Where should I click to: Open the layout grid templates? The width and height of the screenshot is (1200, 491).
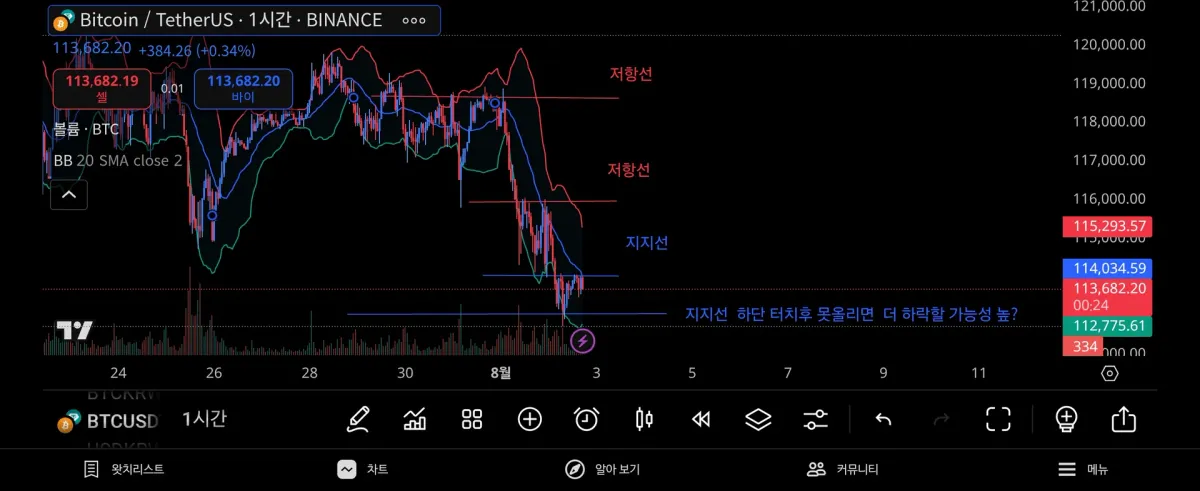point(472,419)
